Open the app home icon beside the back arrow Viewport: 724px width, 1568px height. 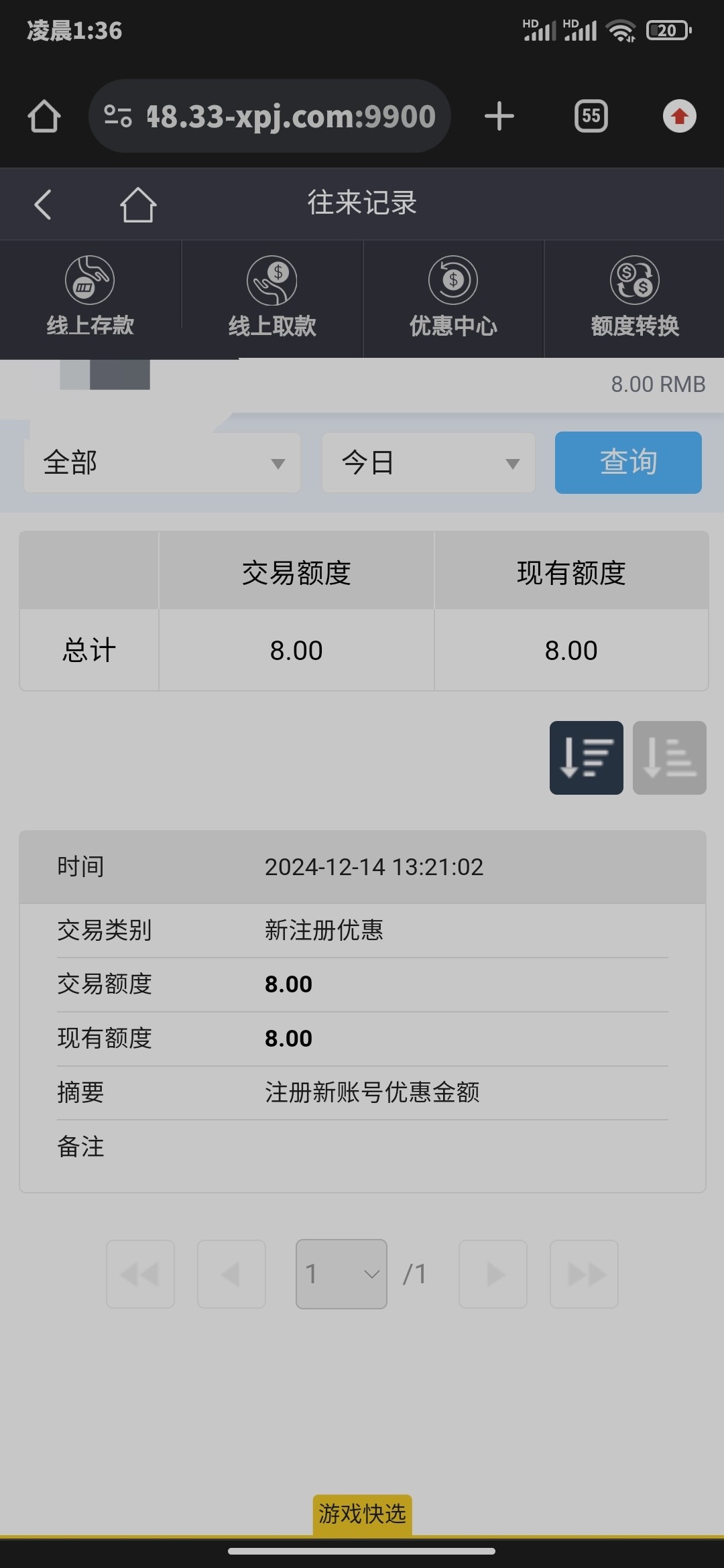[138, 204]
